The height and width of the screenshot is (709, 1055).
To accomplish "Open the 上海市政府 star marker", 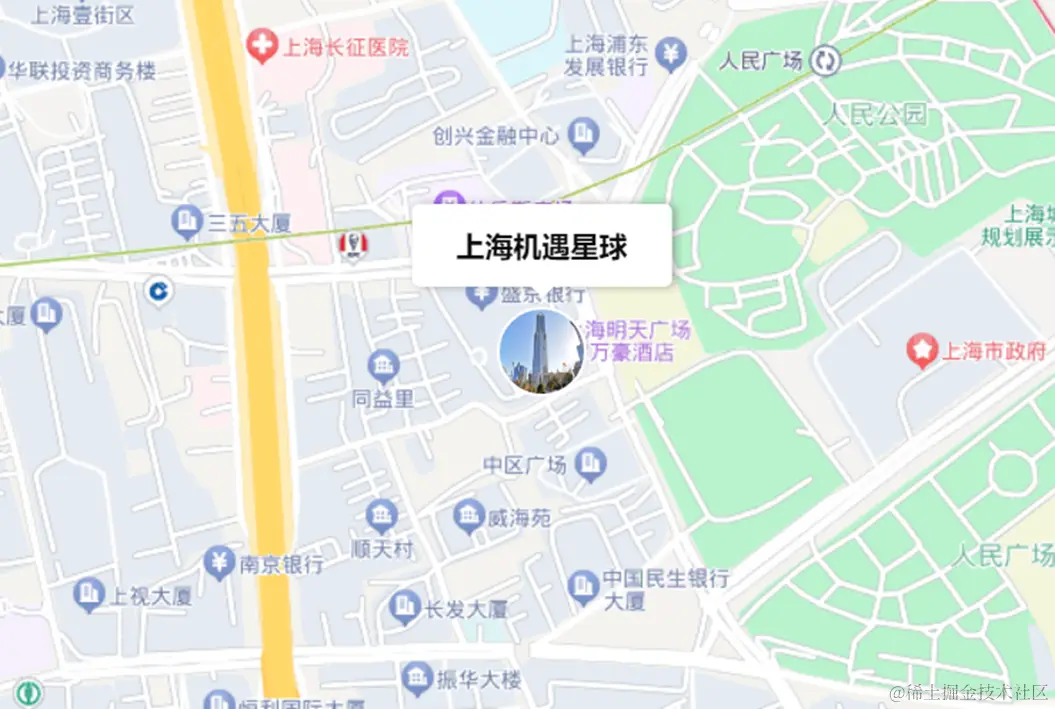I will (920, 351).
